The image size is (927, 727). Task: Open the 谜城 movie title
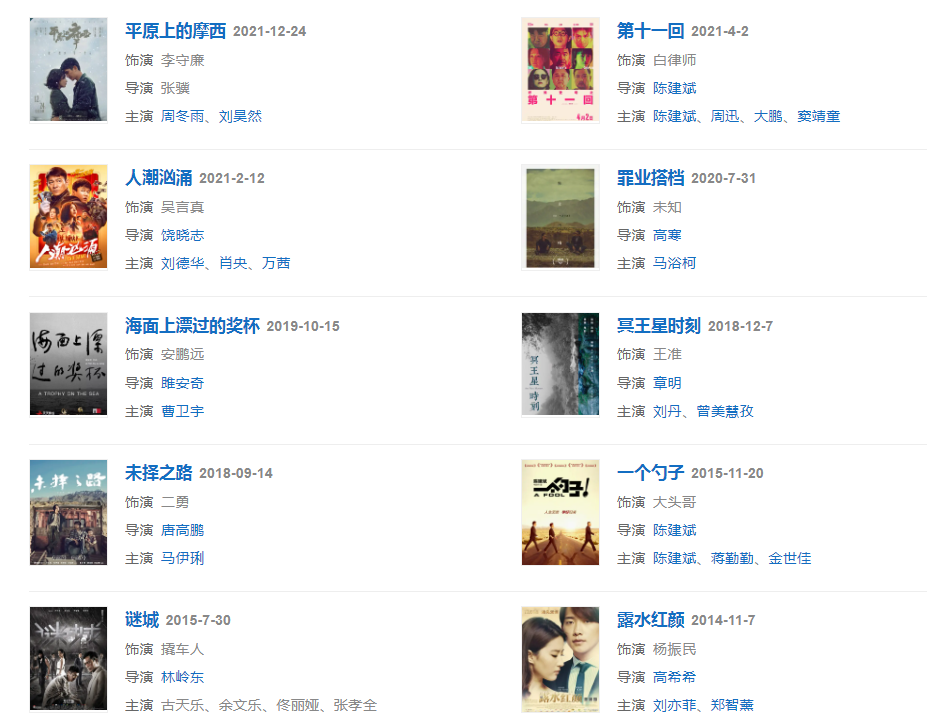tap(141, 620)
